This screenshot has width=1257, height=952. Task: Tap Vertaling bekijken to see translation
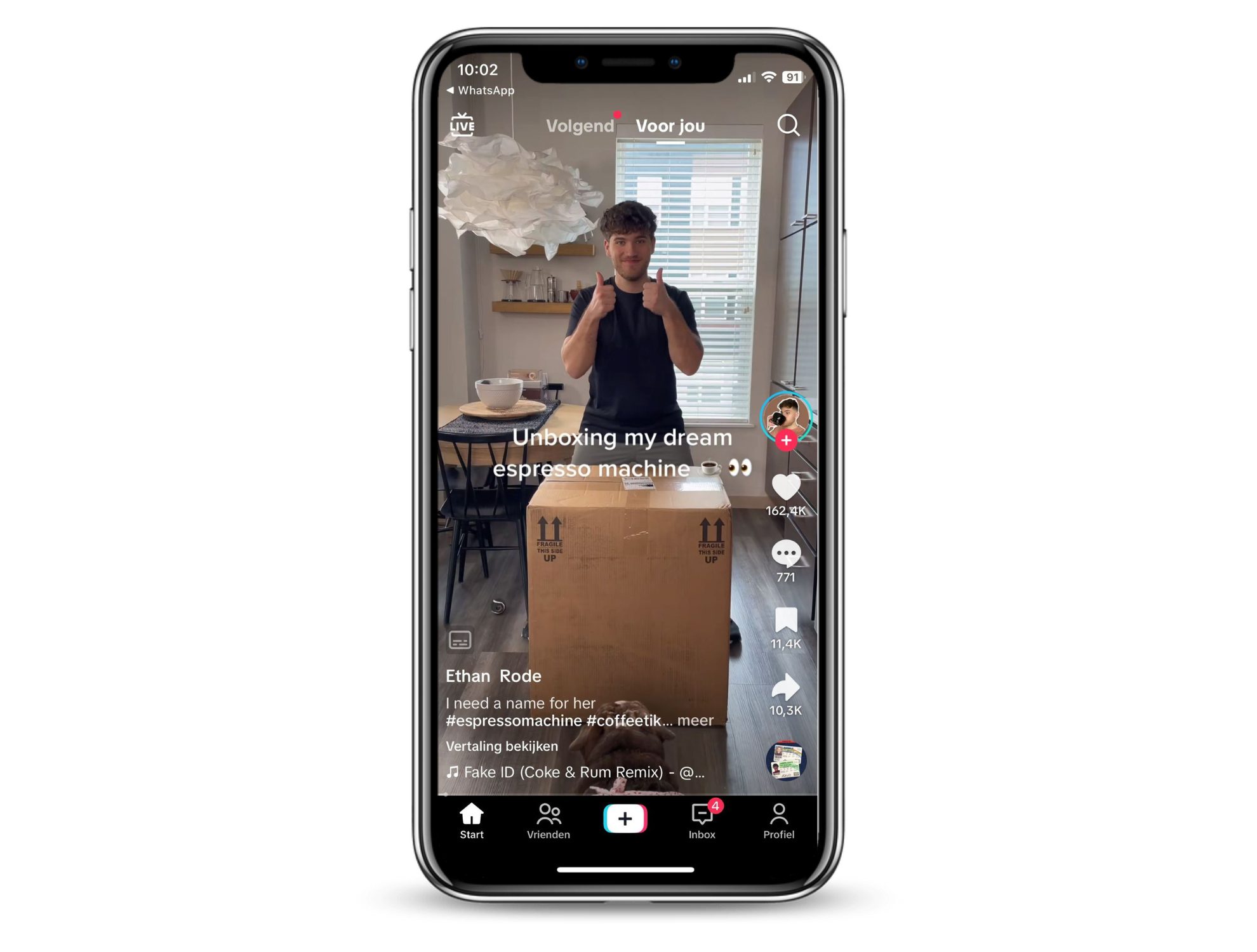point(502,746)
